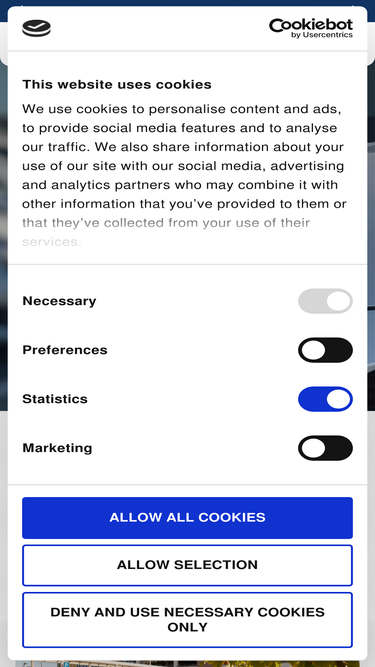This screenshot has height=667, width=375.
Task: Tap Allow All Cookies
Action: point(188,518)
